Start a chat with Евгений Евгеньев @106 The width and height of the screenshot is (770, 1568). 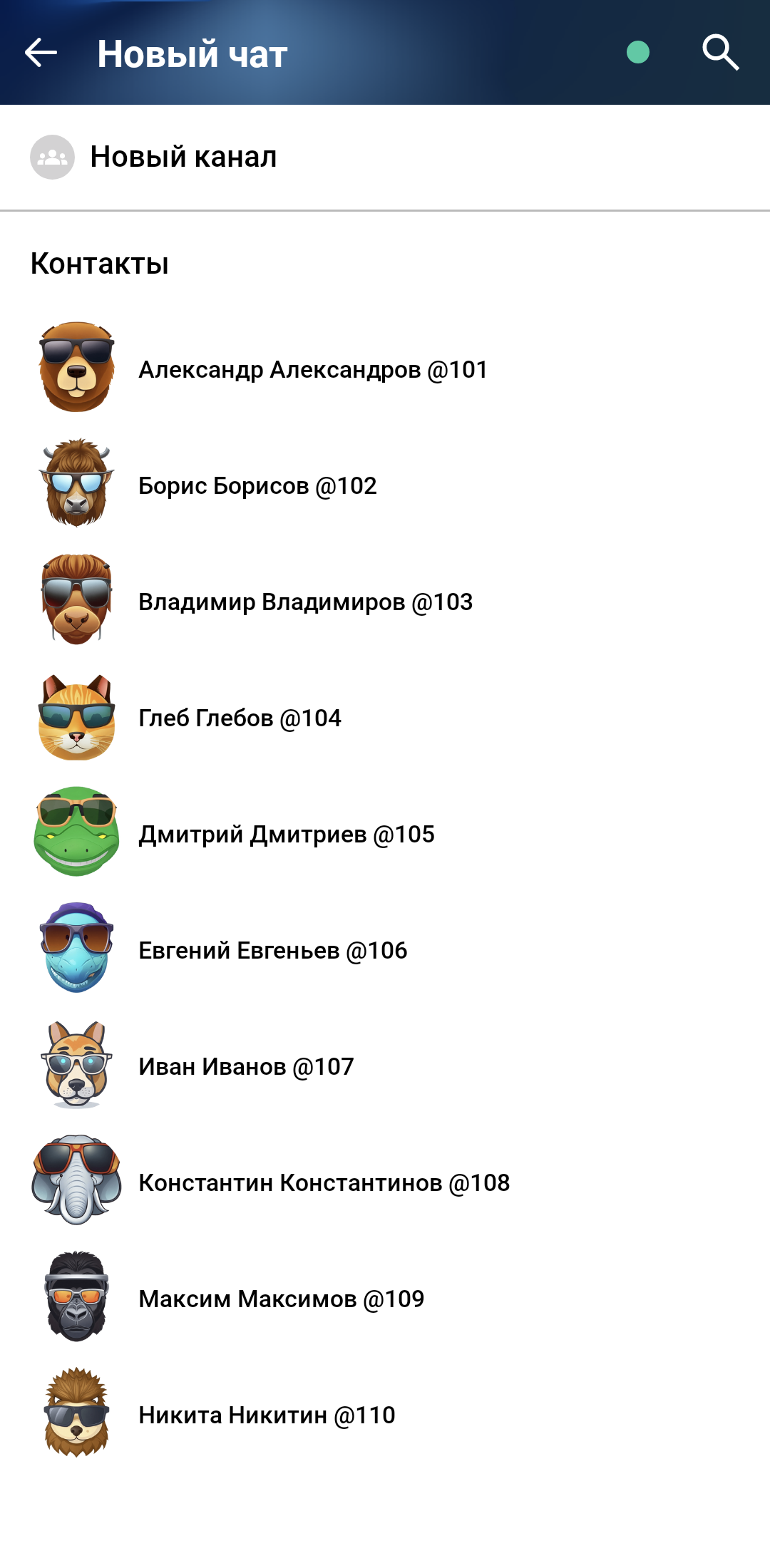tap(272, 951)
